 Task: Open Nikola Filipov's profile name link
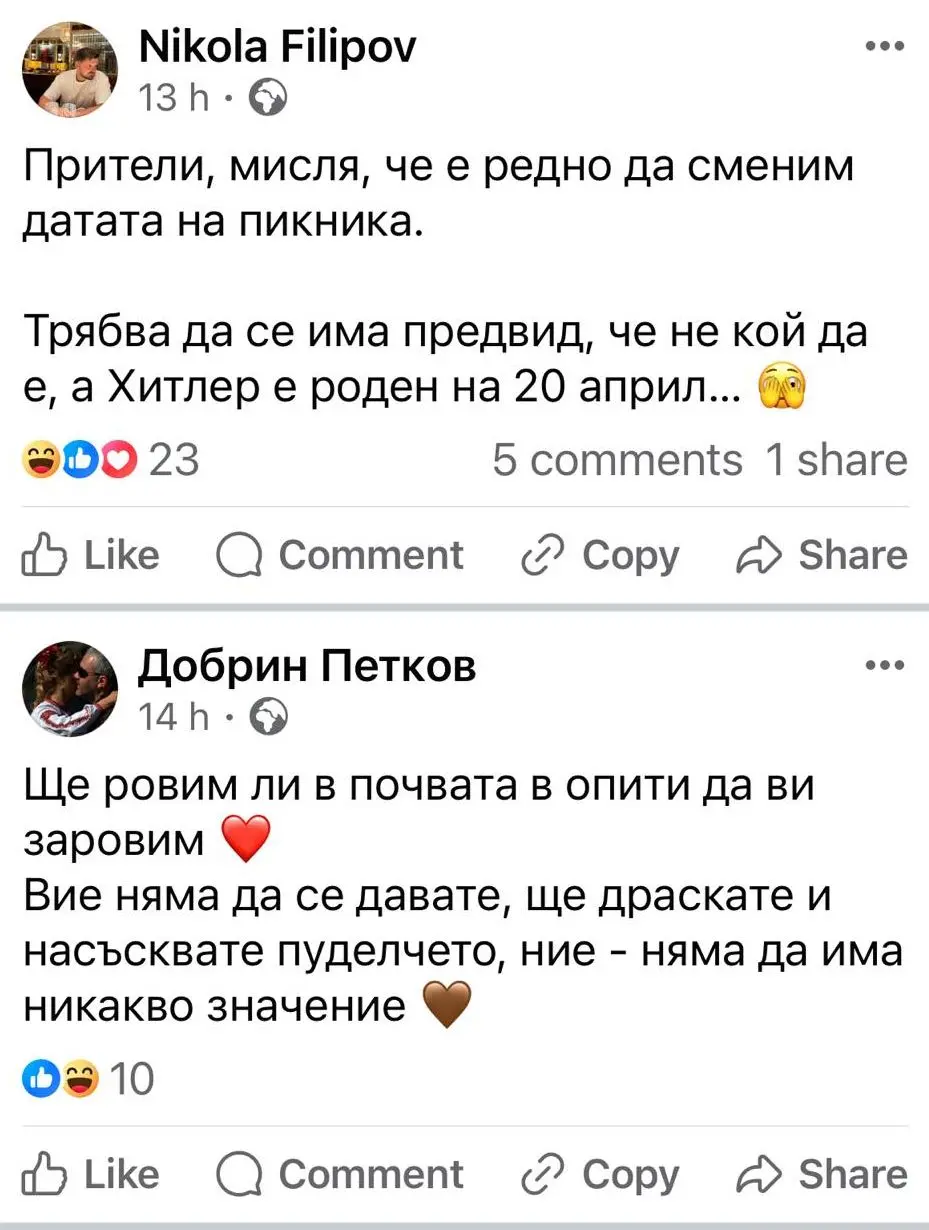tap(277, 47)
